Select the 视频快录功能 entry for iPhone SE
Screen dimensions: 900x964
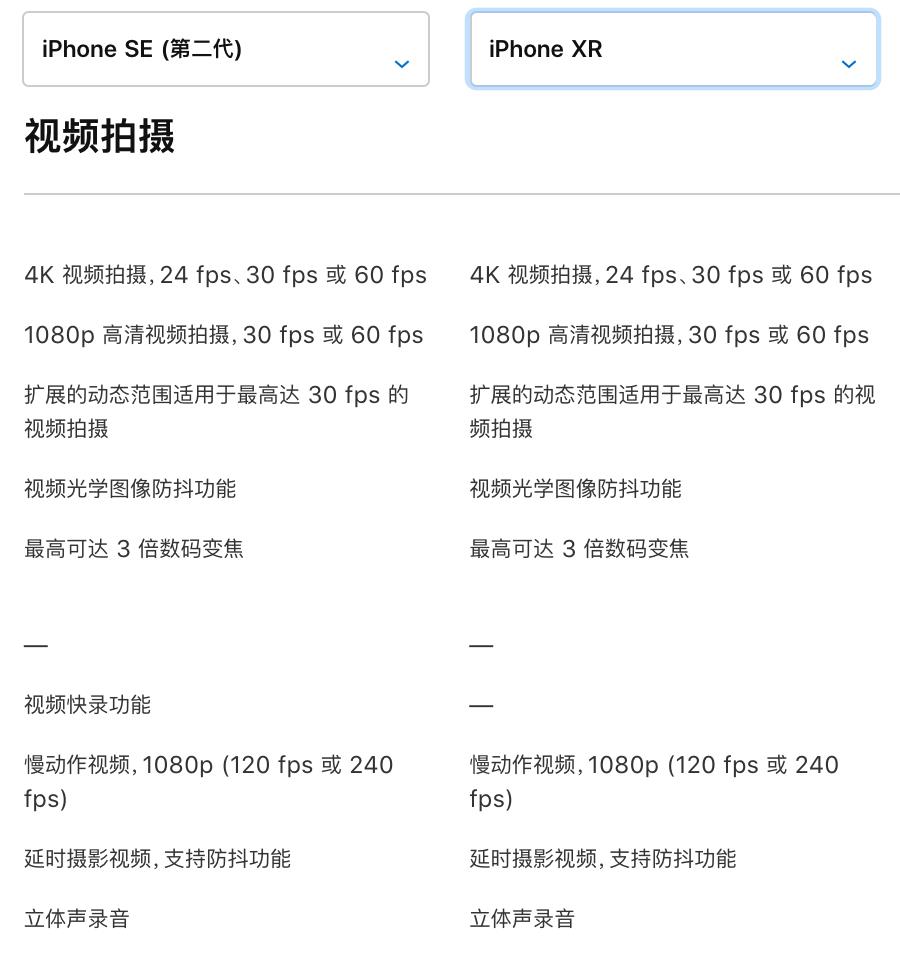[87, 705]
